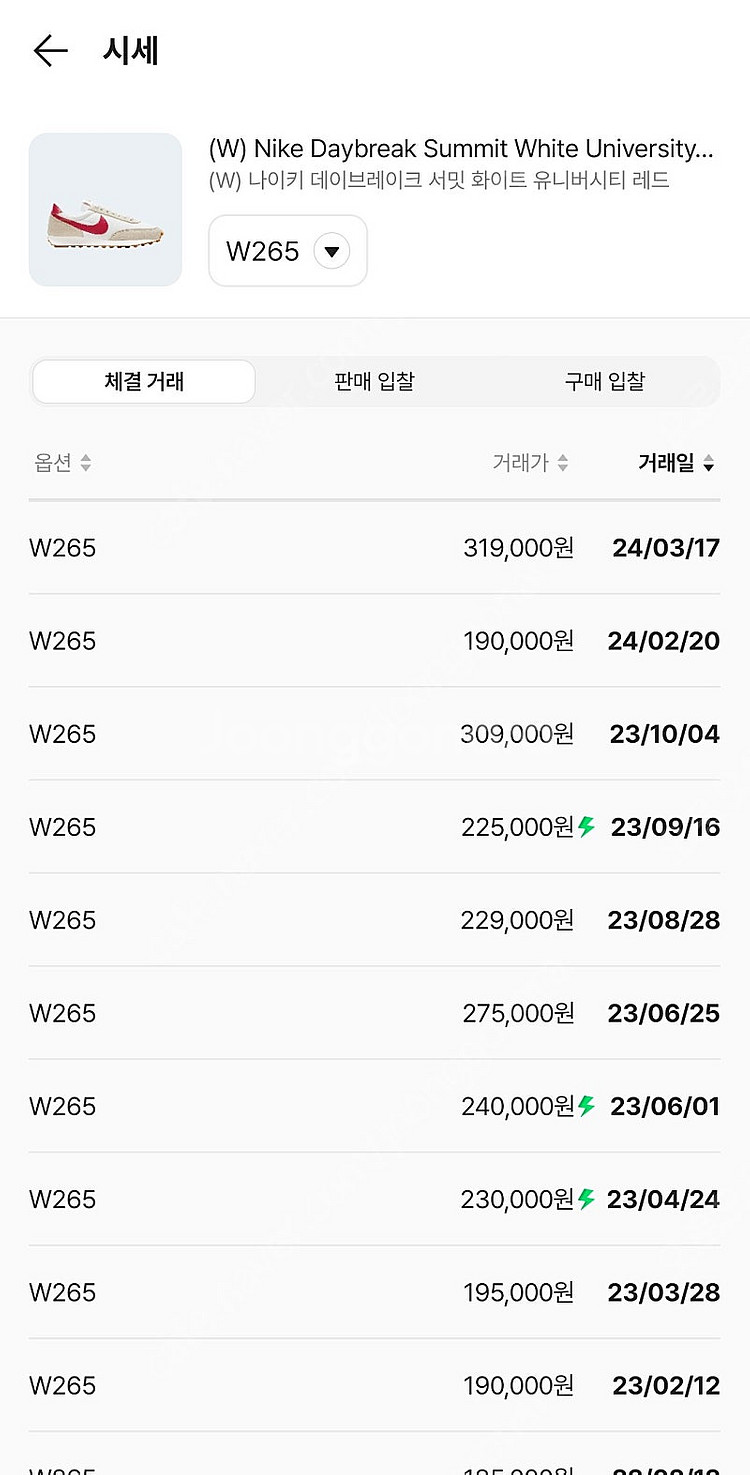
Task: Switch to the 구매 입찰 tab
Action: click(x=604, y=382)
